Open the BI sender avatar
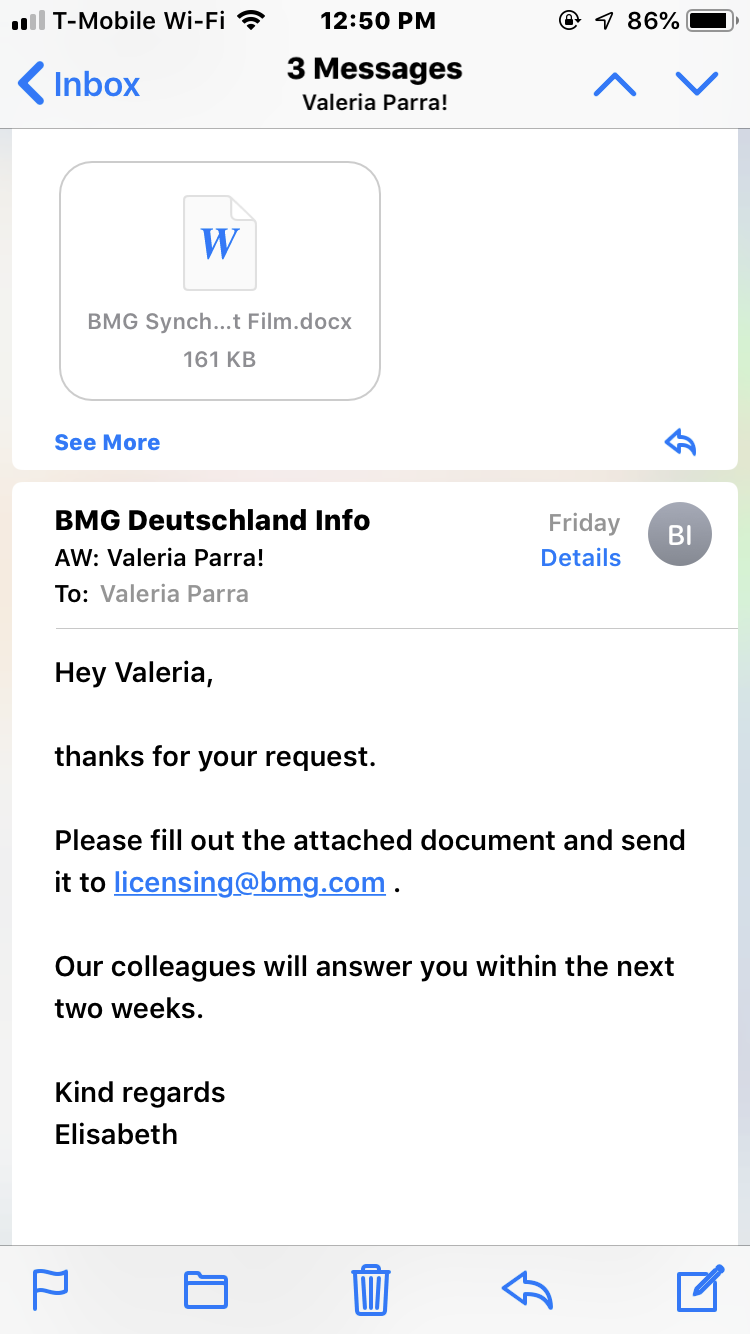The height and width of the screenshot is (1334, 750). tap(680, 535)
